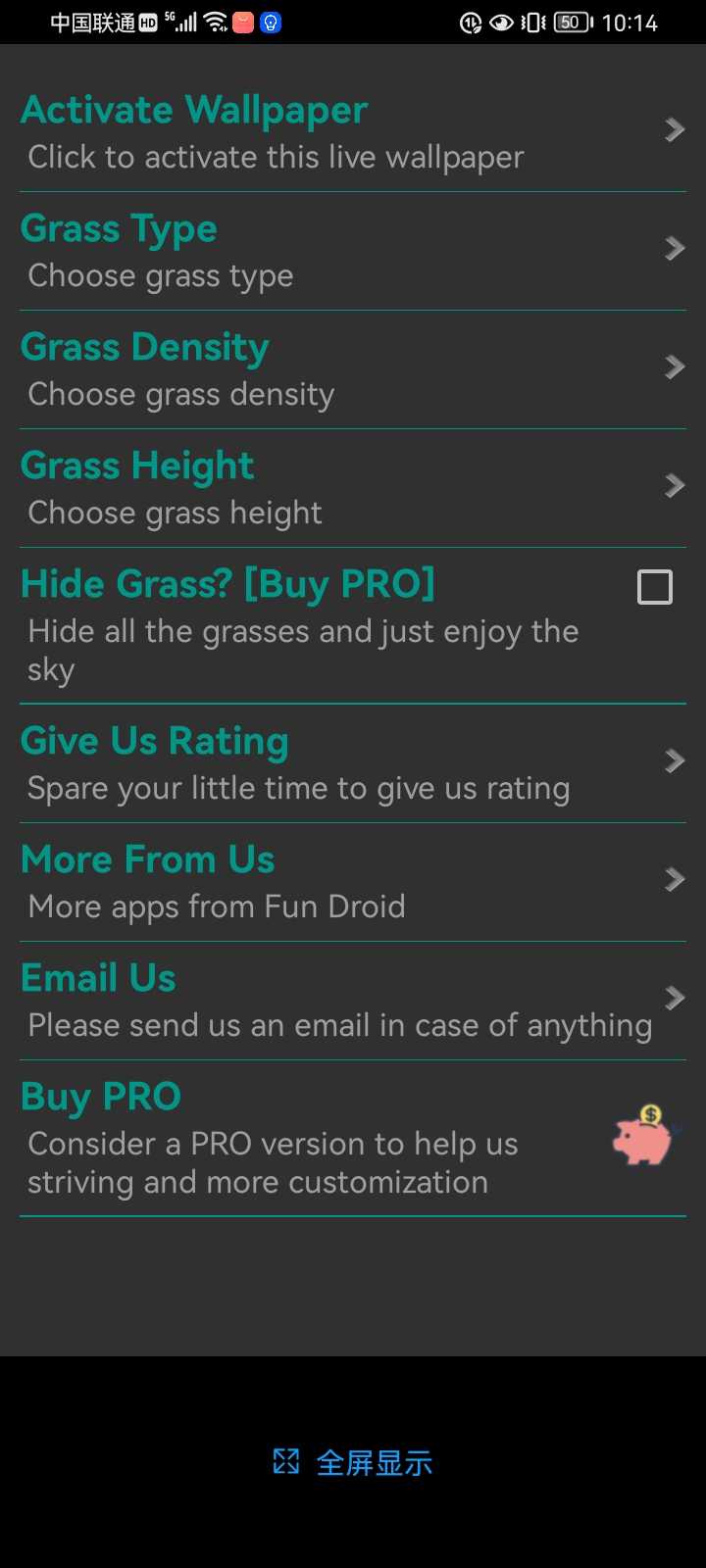The image size is (706, 1568).
Task: Tick the Hide Grass checkbox
Action: tap(654, 587)
